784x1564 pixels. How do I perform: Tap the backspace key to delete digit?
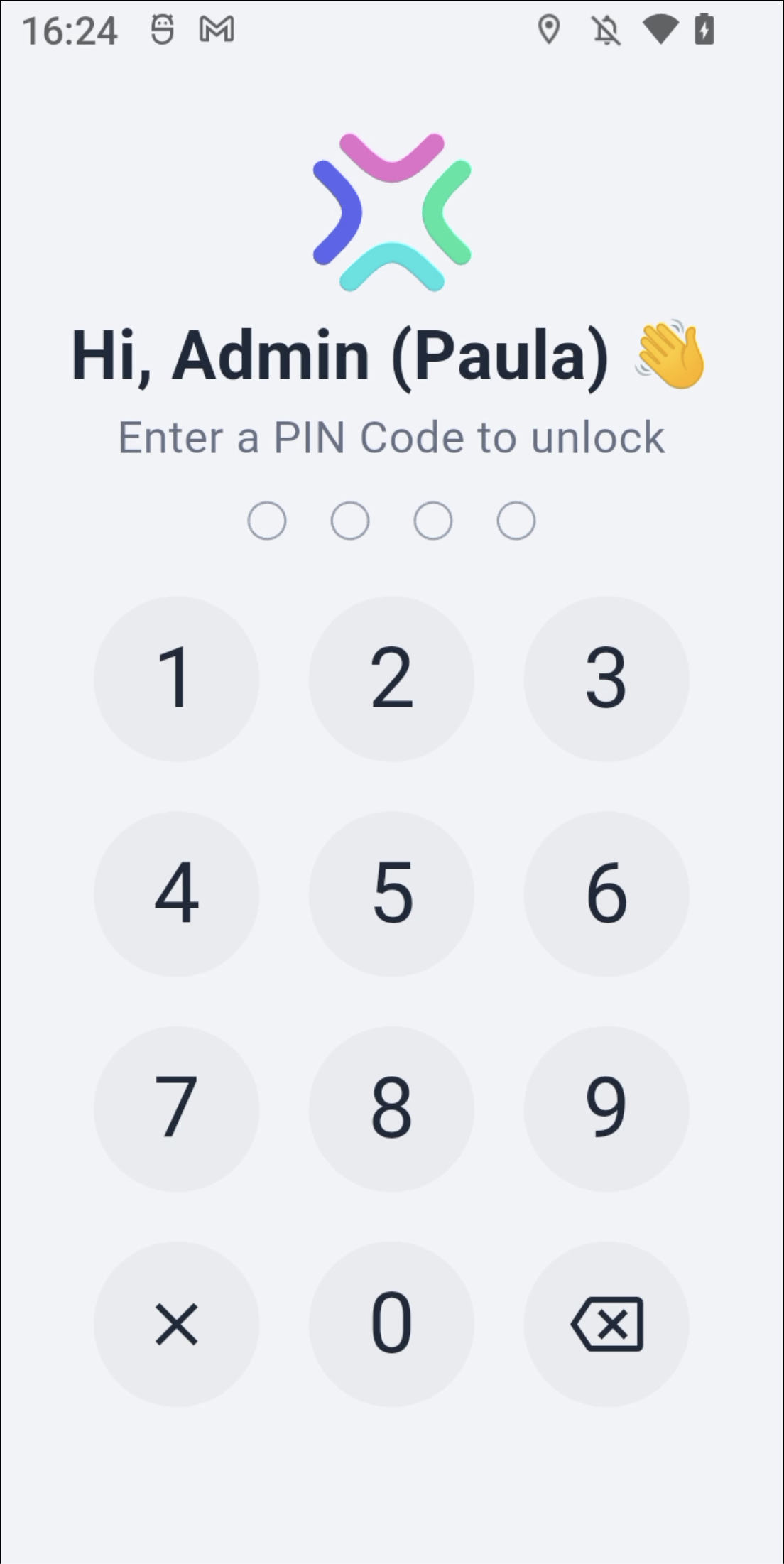coord(607,1321)
